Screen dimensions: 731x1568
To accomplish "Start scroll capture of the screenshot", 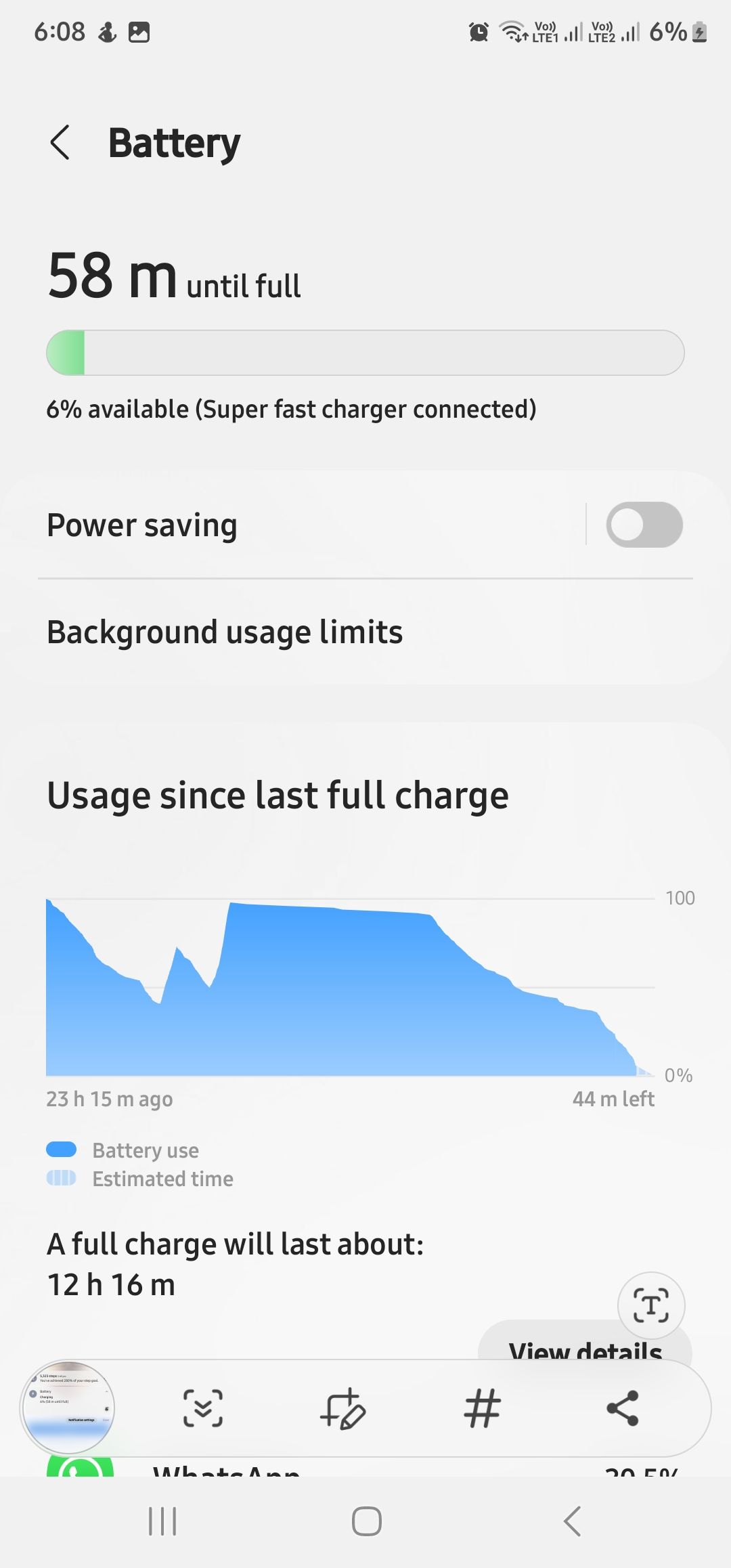I will coord(203,1408).
